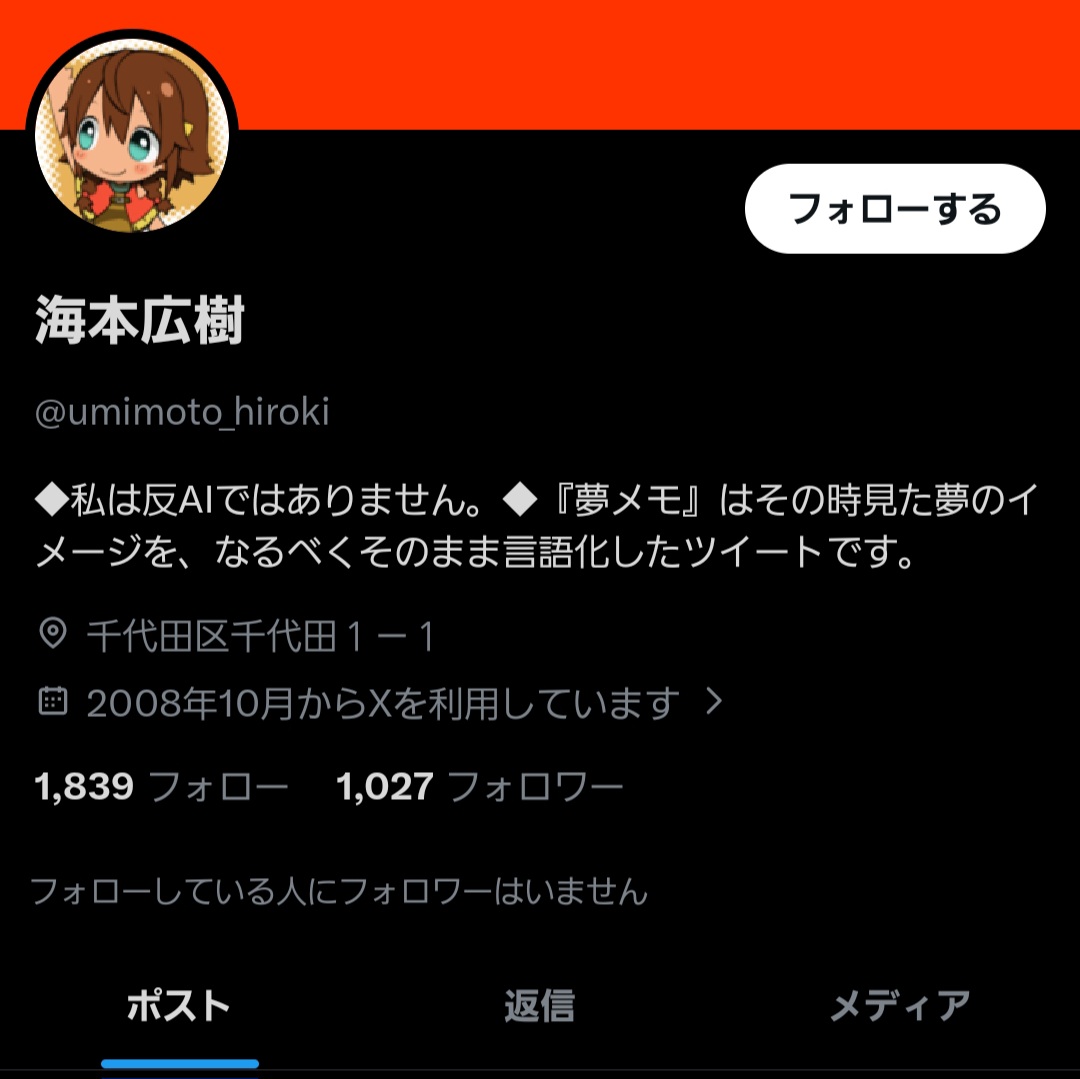The image size is (1080, 1079).
Task: Switch to the 返信 tab
Action: click(539, 1006)
